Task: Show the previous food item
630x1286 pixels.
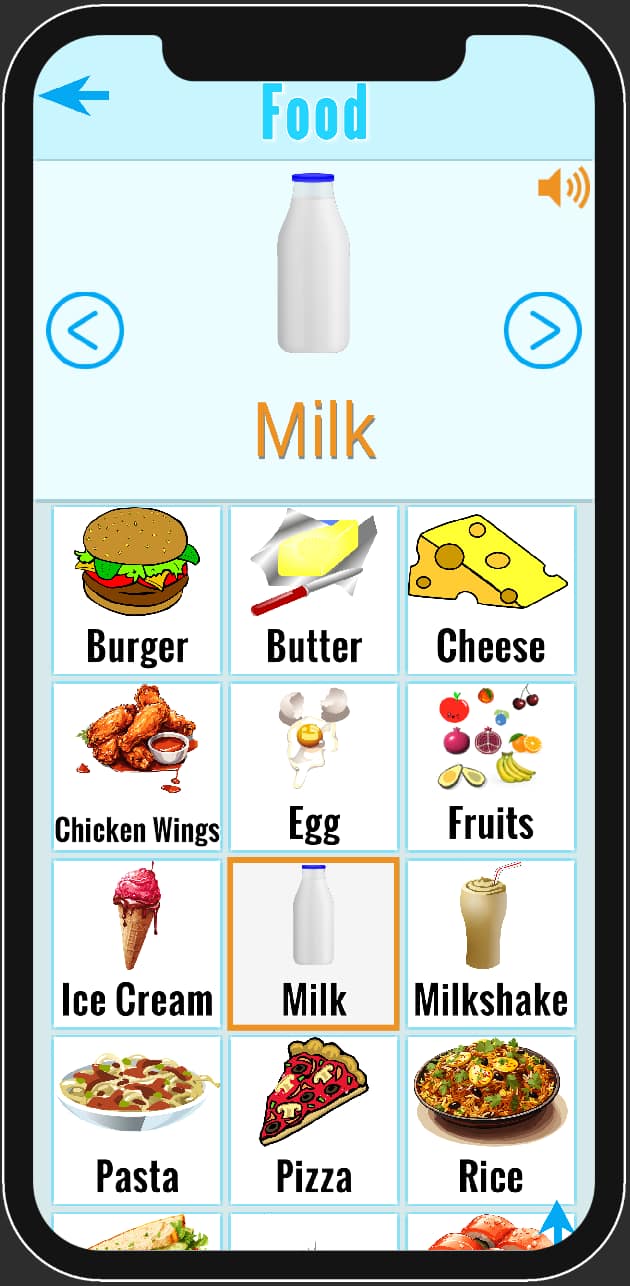Action: pyautogui.click(x=85, y=330)
